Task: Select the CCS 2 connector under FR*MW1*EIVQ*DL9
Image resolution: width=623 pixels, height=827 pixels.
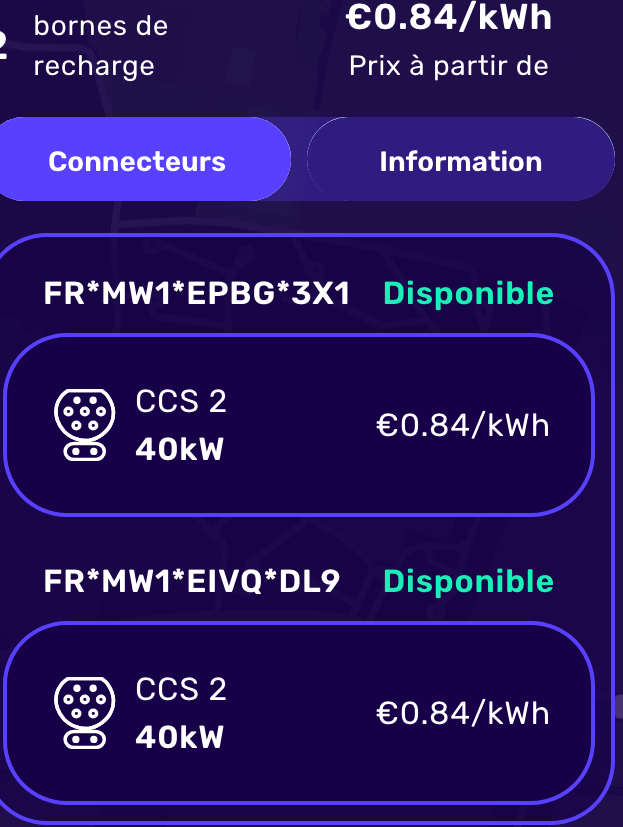Action: point(300,712)
